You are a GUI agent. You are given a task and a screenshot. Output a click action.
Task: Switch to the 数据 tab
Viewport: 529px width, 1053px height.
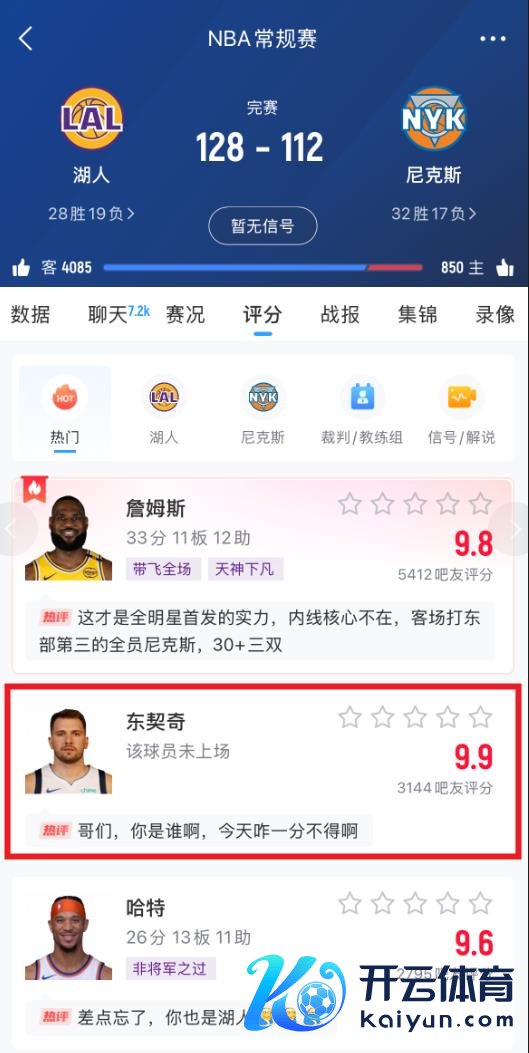click(31, 314)
